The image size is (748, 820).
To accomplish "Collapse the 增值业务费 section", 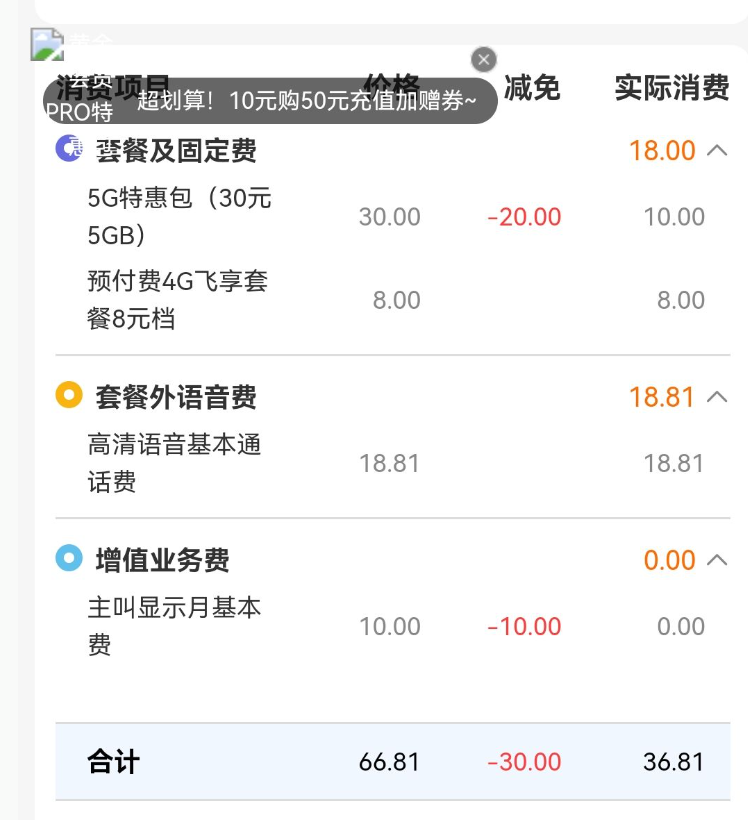I will coord(717,560).
